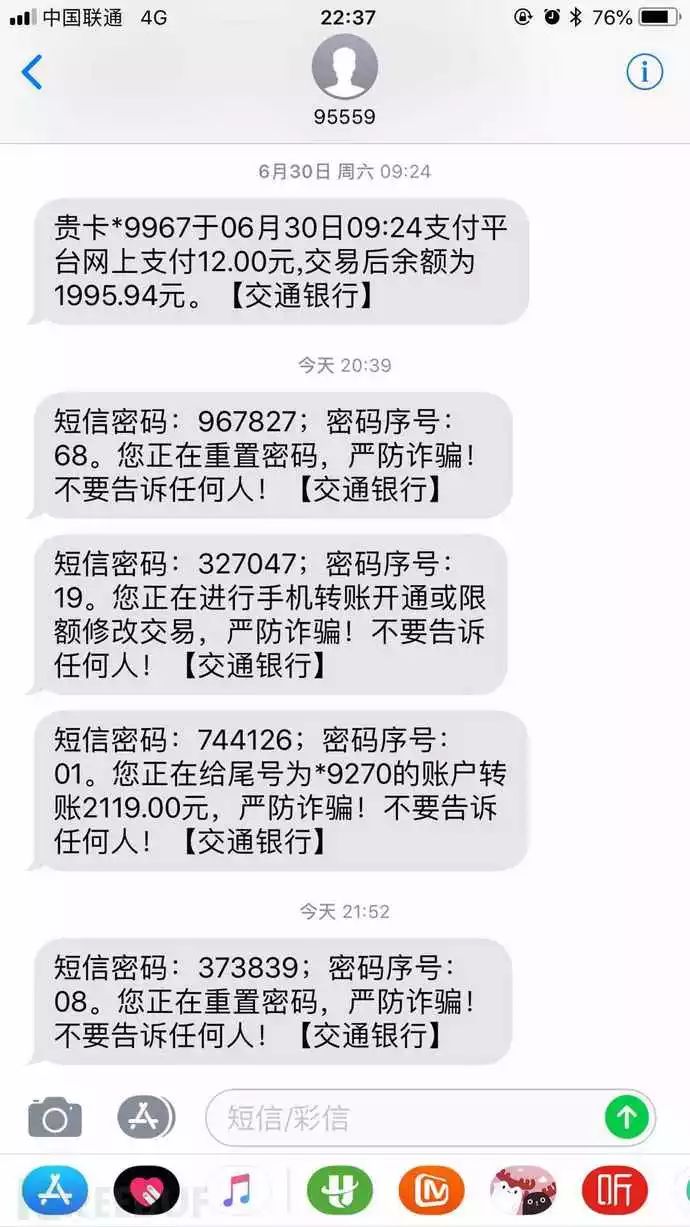Open the camera to attach a photo
The width and height of the screenshot is (690, 1227).
[55, 1117]
